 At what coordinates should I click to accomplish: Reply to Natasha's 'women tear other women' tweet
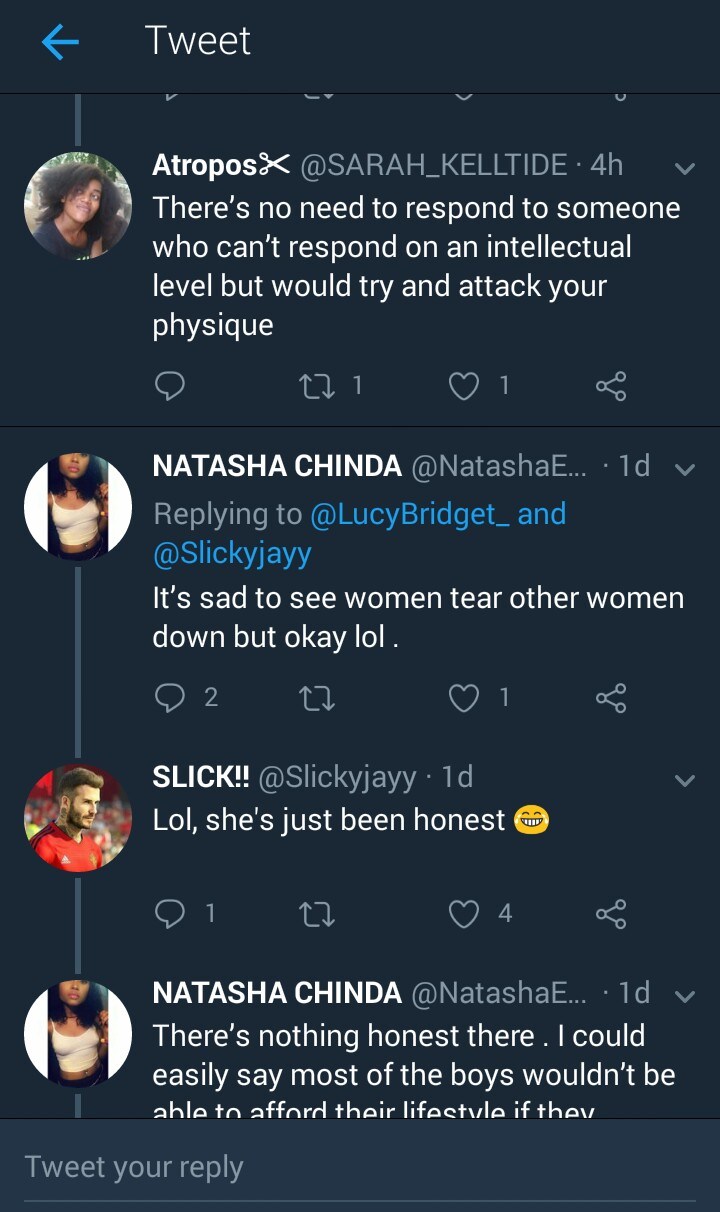point(170,697)
